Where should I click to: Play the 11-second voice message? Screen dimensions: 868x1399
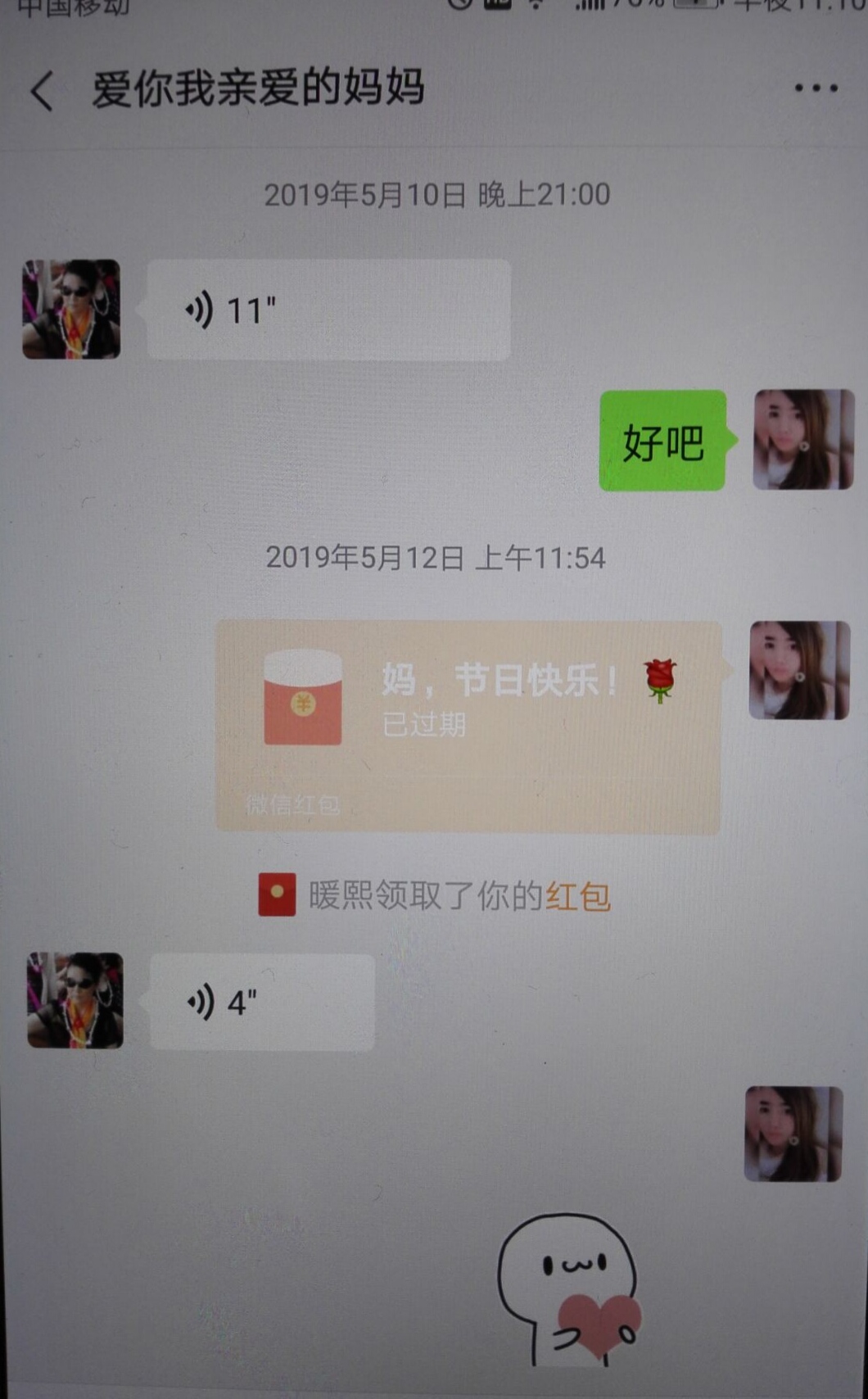328,310
